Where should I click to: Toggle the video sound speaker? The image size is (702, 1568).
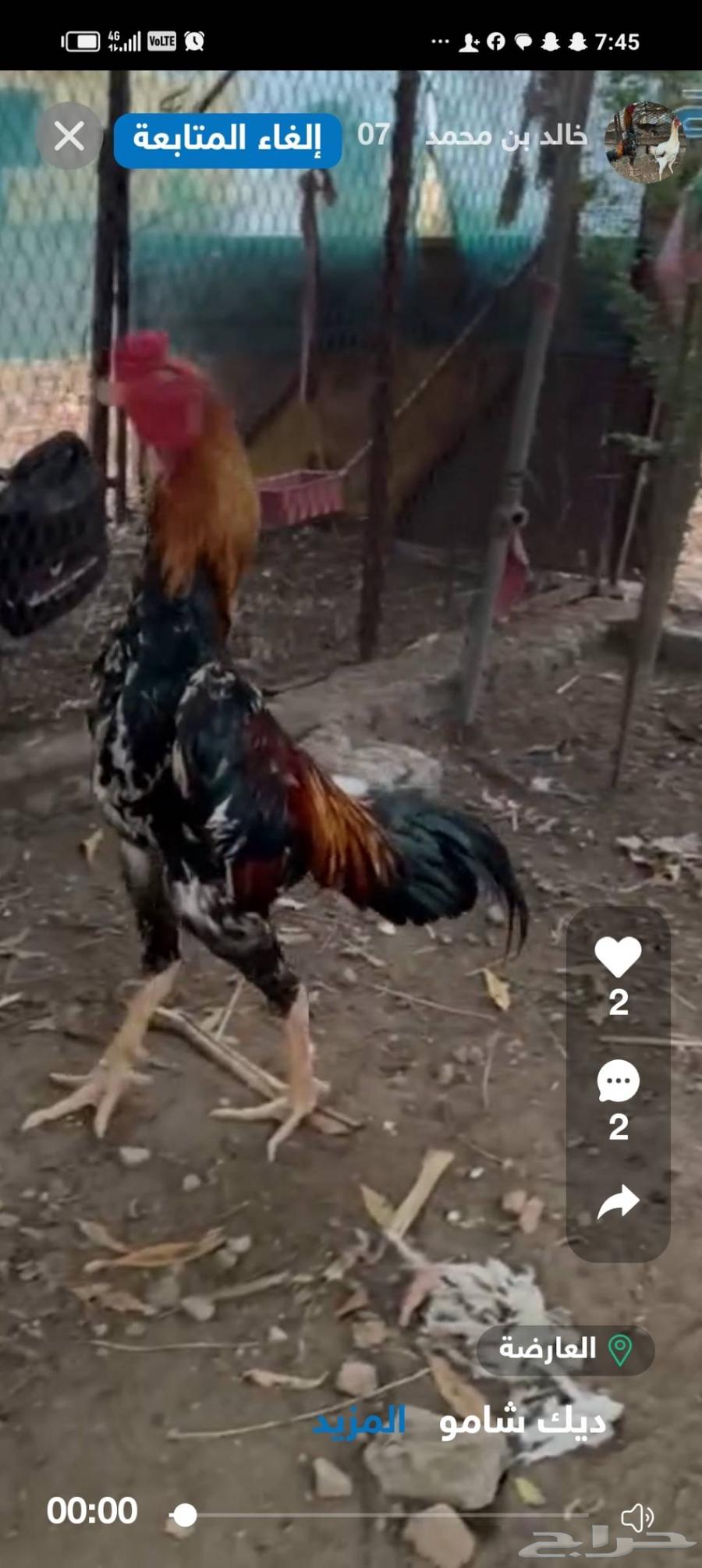[x=636, y=1517]
